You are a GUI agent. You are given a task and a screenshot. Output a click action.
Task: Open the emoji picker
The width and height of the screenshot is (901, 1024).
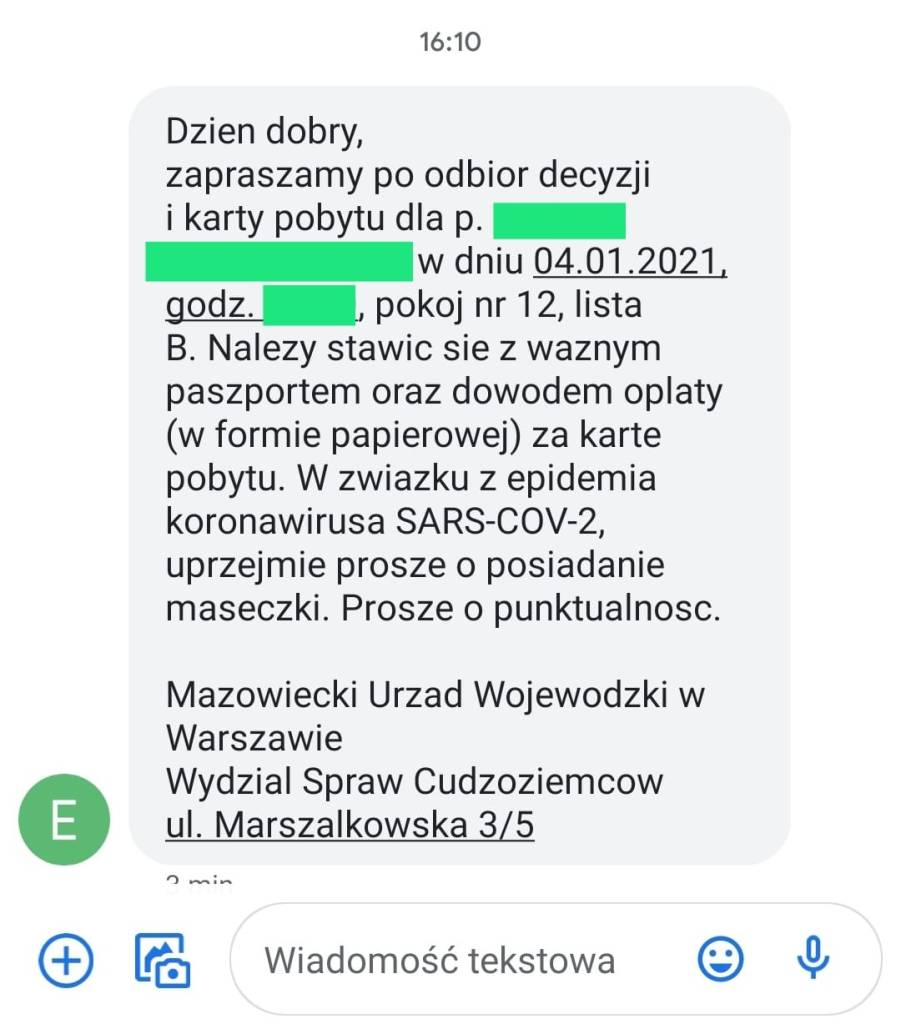(x=720, y=960)
